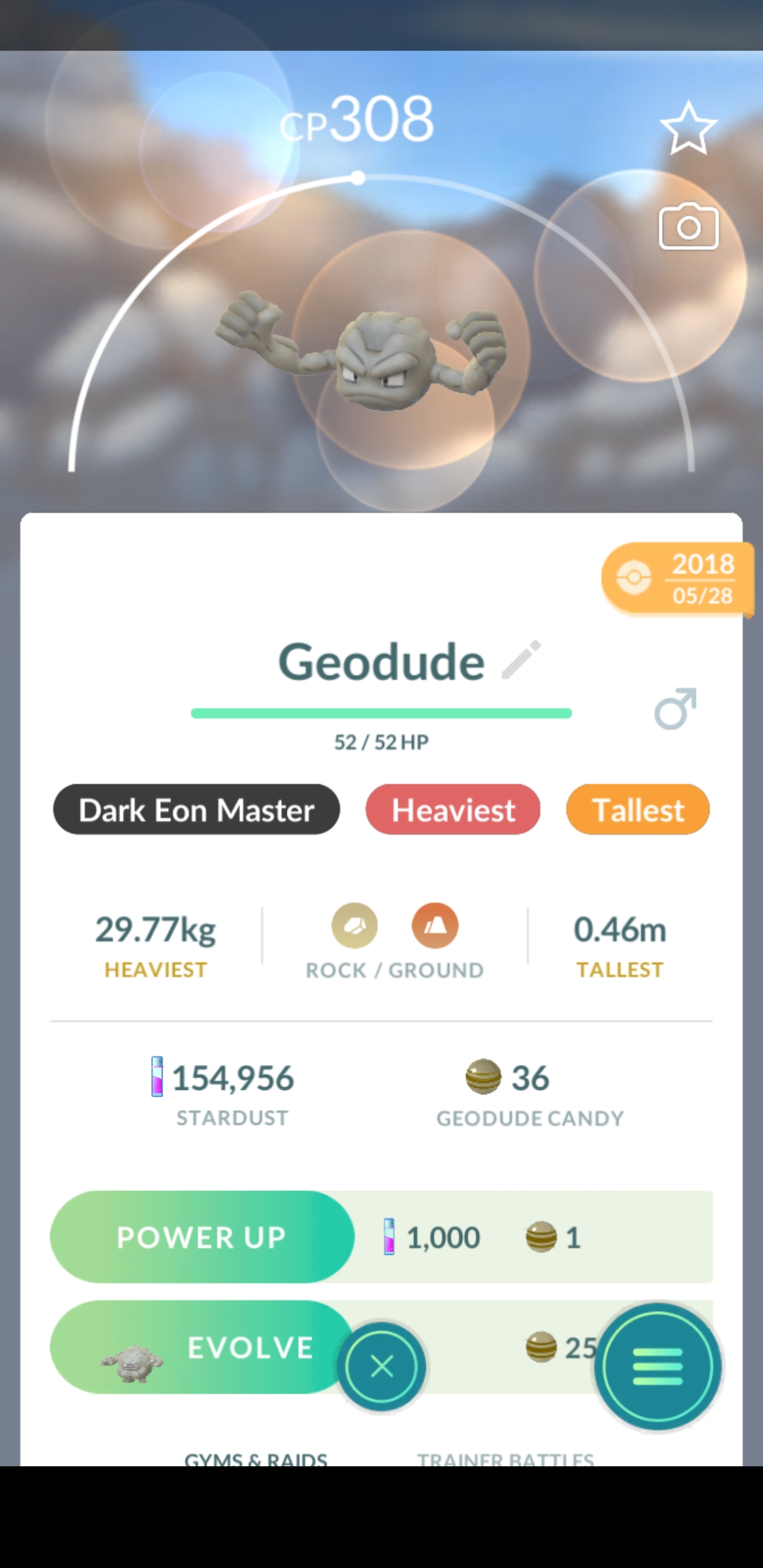The image size is (763, 1568).
Task: Select the Dark Eon Master tag
Action: (x=196, y=809)
